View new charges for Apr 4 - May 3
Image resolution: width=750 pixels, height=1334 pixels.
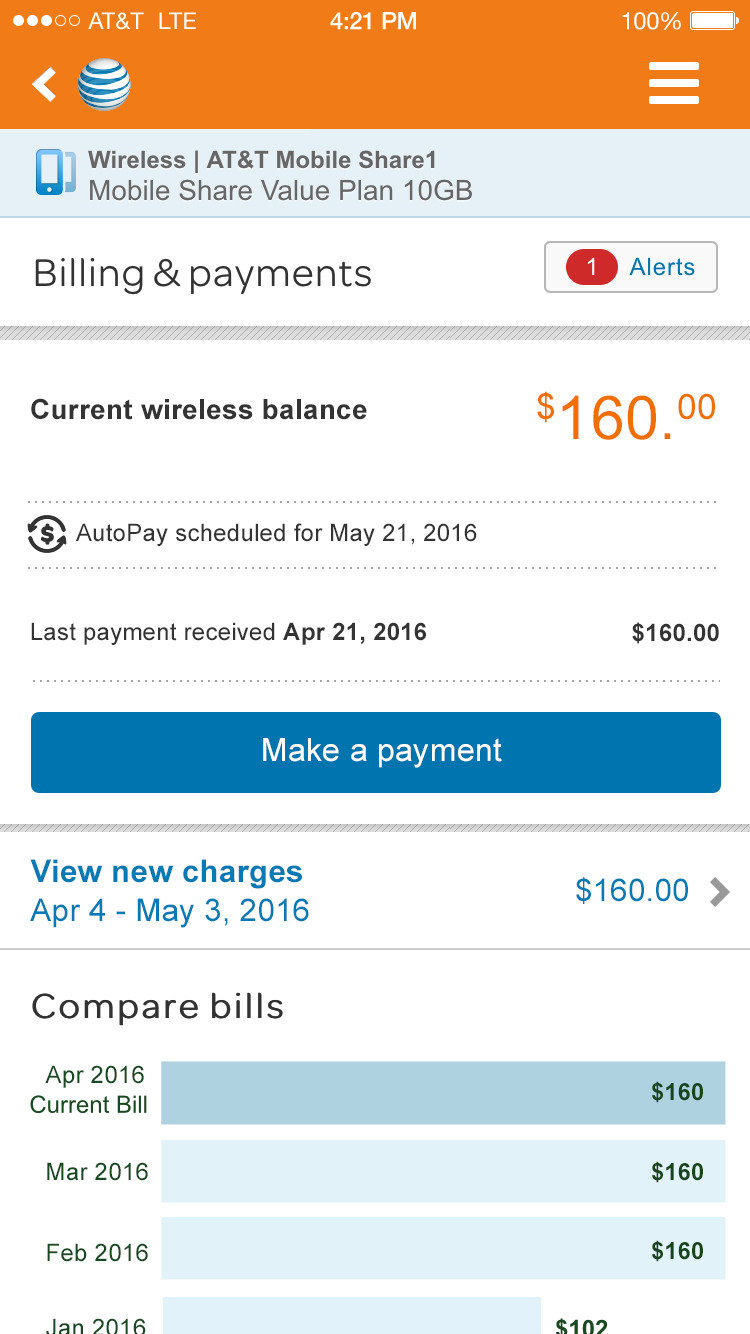pos(375,891)
